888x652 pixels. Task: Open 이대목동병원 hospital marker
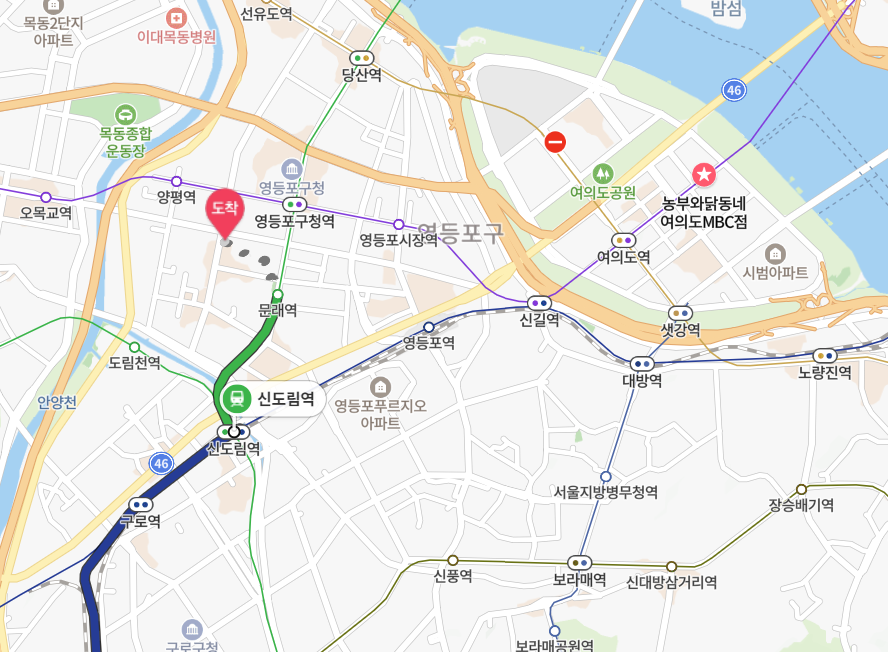click(x=177, y=18)
